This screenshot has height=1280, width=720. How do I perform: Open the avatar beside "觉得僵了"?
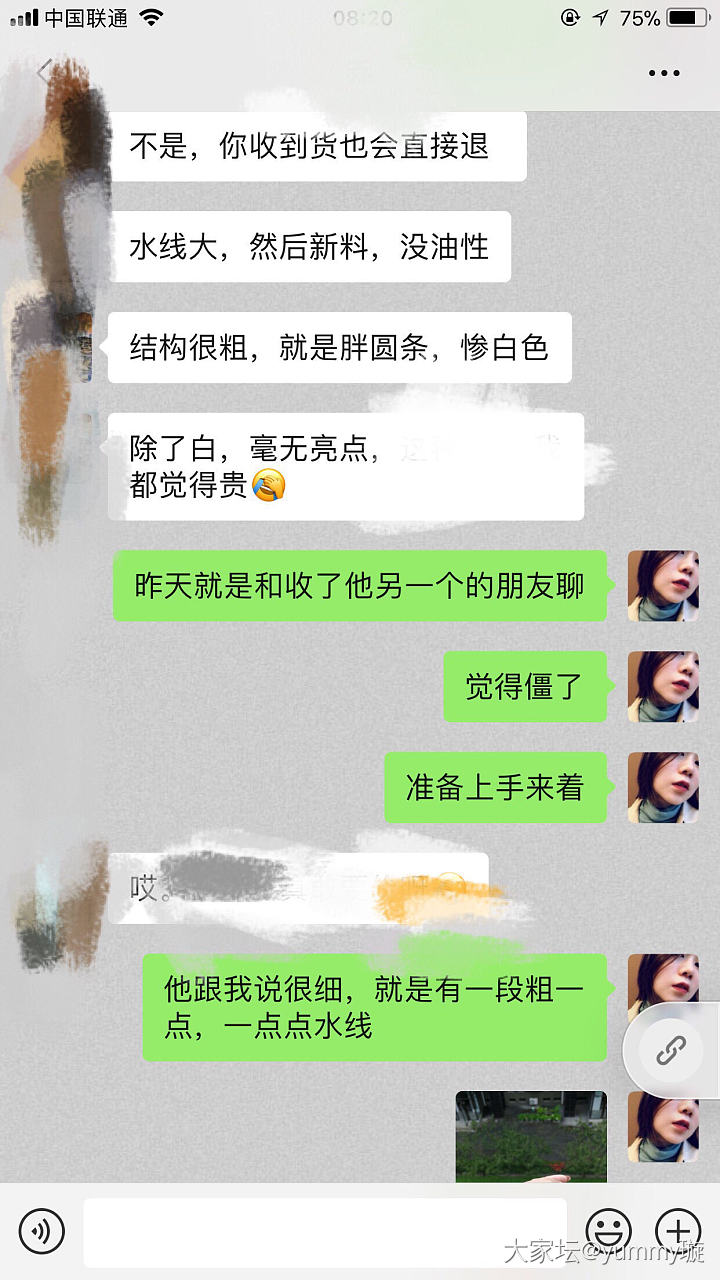point(662,687)
